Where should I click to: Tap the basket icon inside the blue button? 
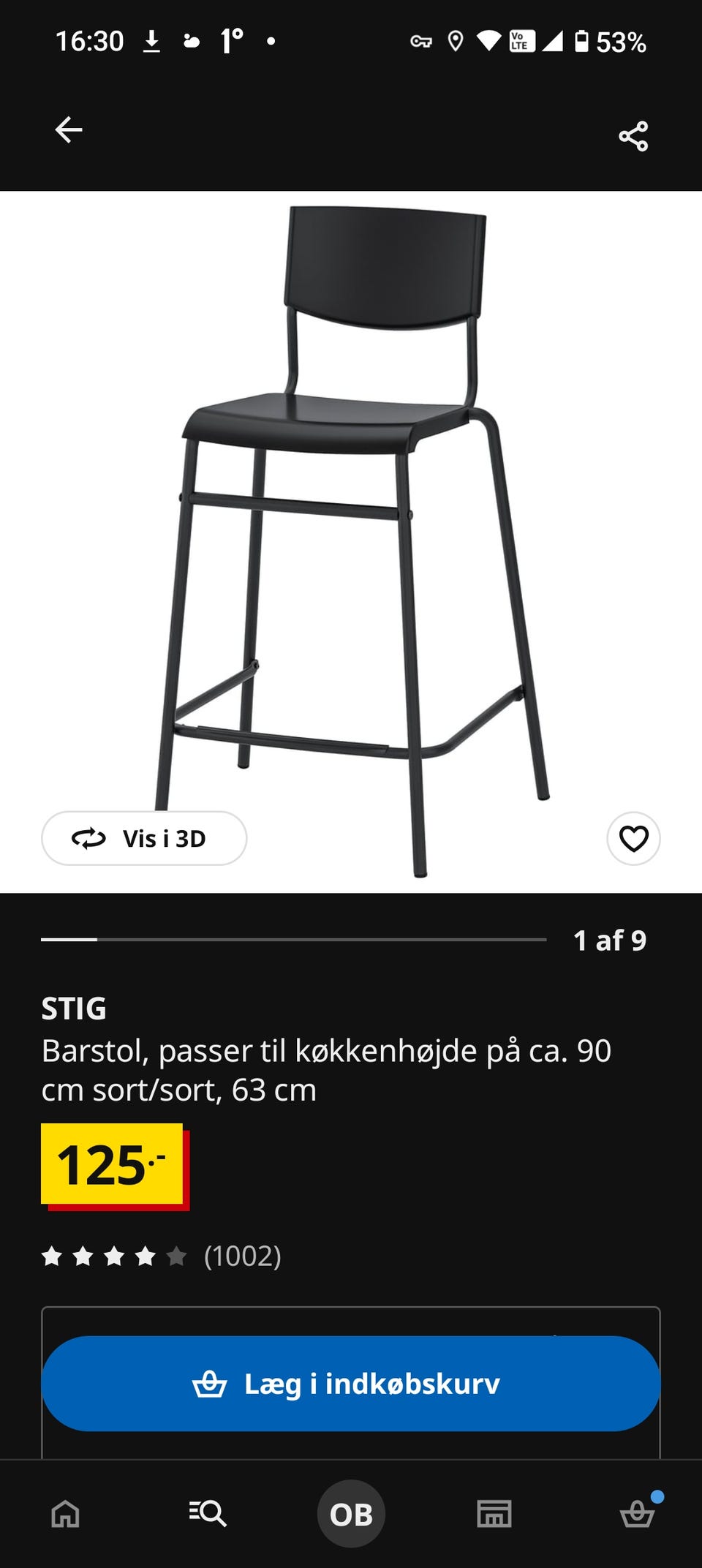pyautogui.click(x=211, y=1384)
